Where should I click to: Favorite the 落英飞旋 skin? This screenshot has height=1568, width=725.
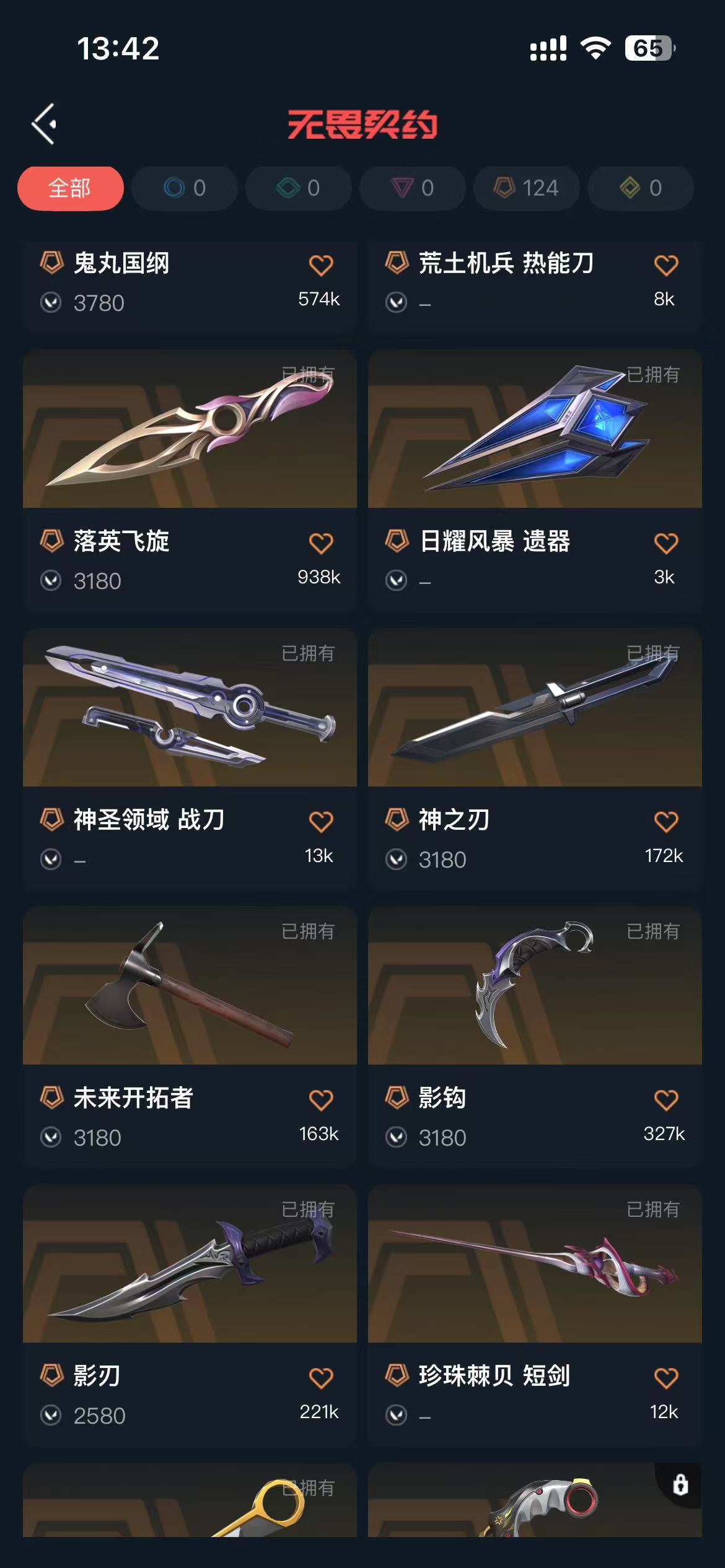coord(321,544)
